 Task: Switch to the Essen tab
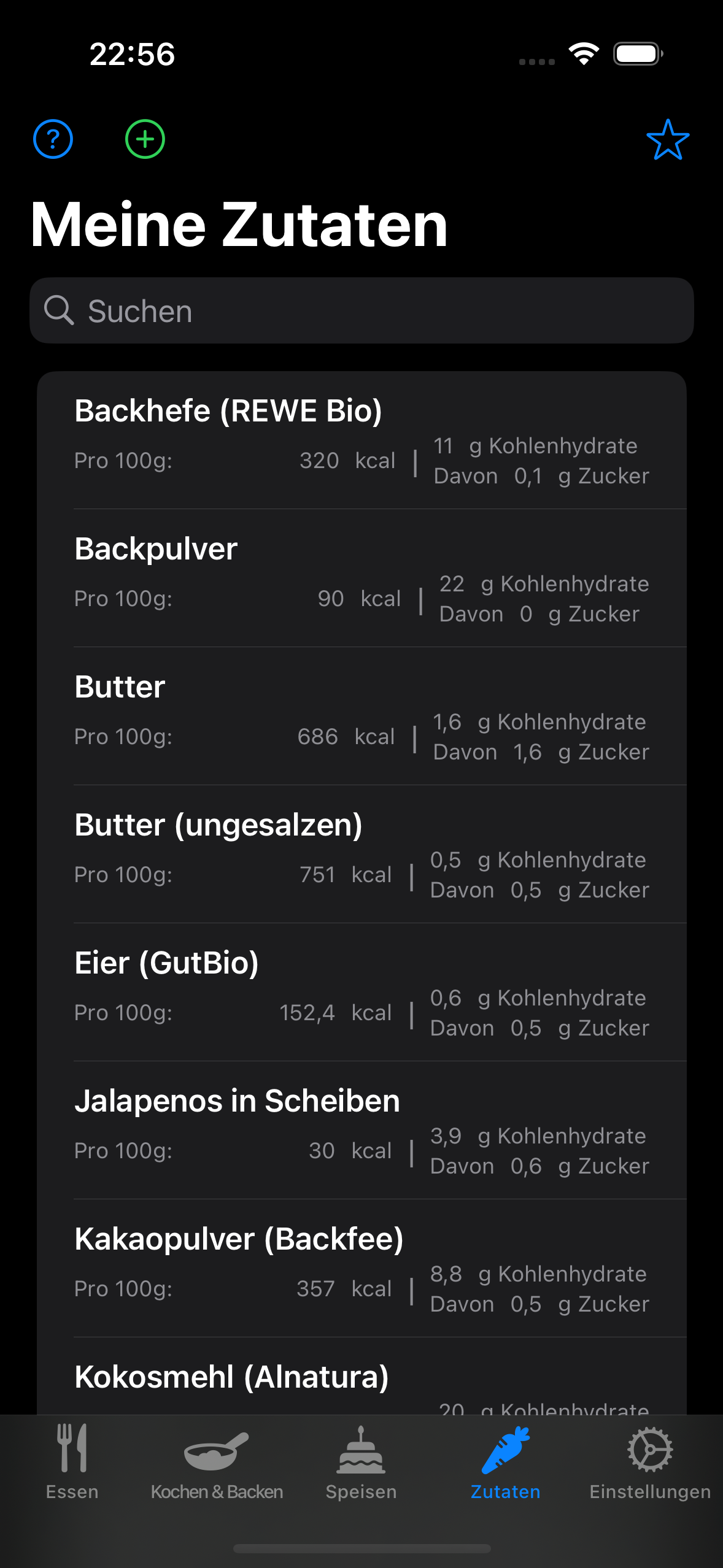[72, 1462]
